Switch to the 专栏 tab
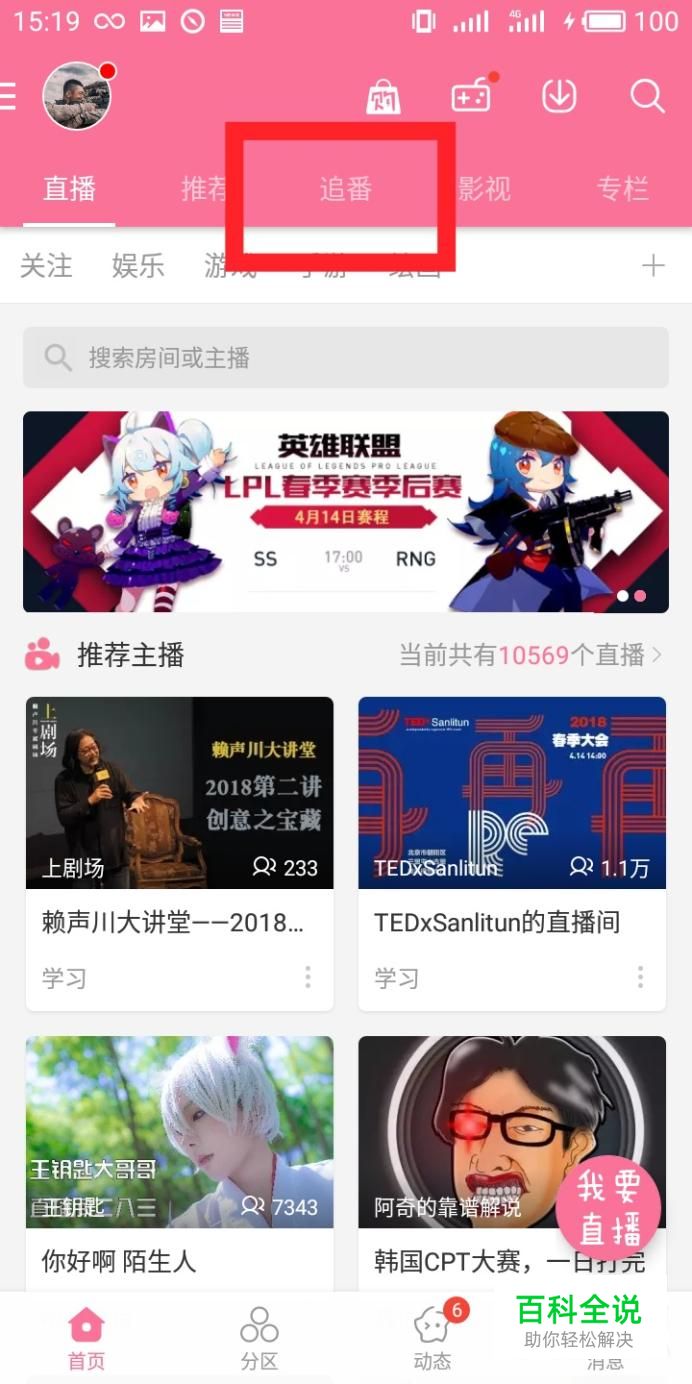The width and height of the screenshot is (692, 1384). pyautogui.click(x=622, y=188)
